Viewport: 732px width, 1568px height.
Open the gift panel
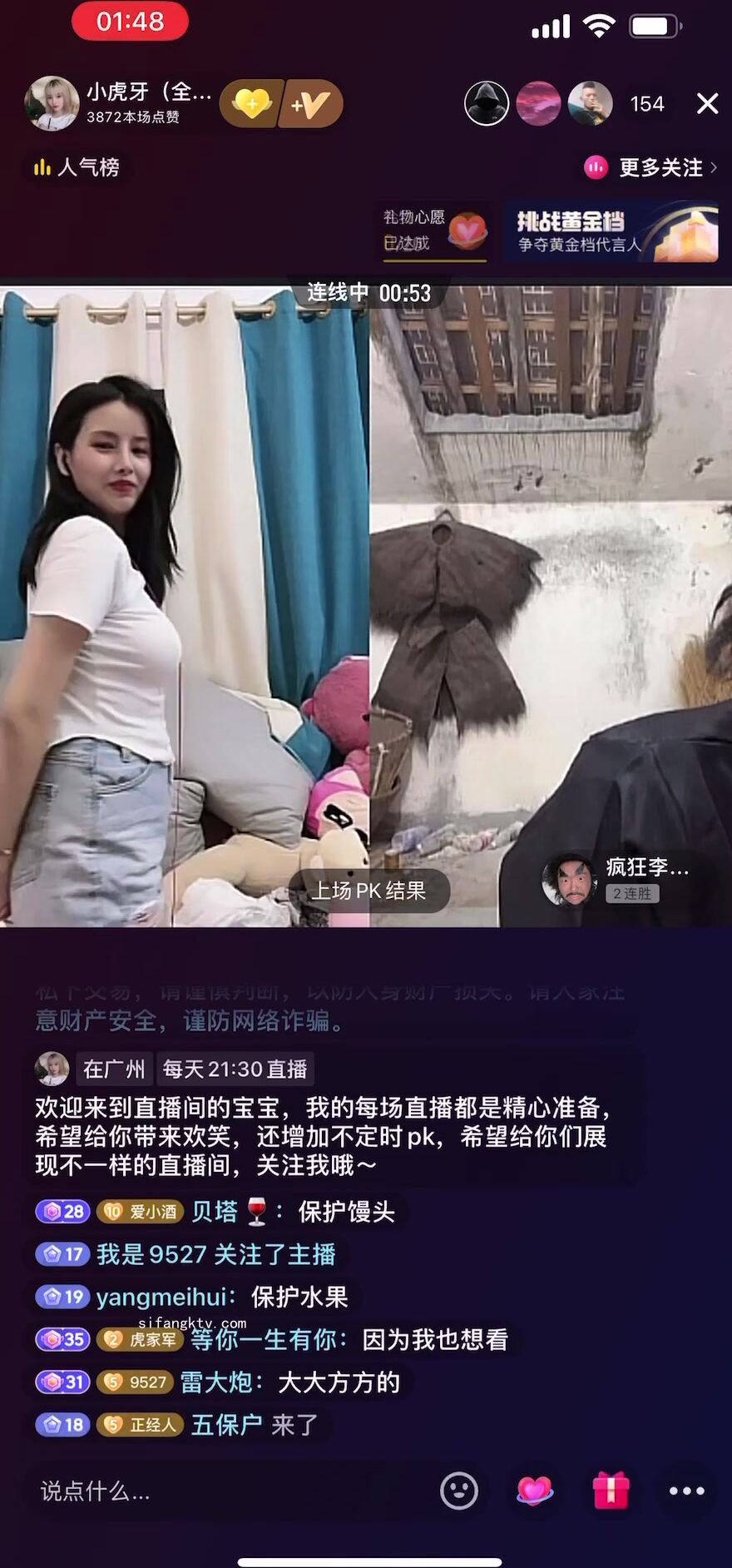coord(611,1491)
